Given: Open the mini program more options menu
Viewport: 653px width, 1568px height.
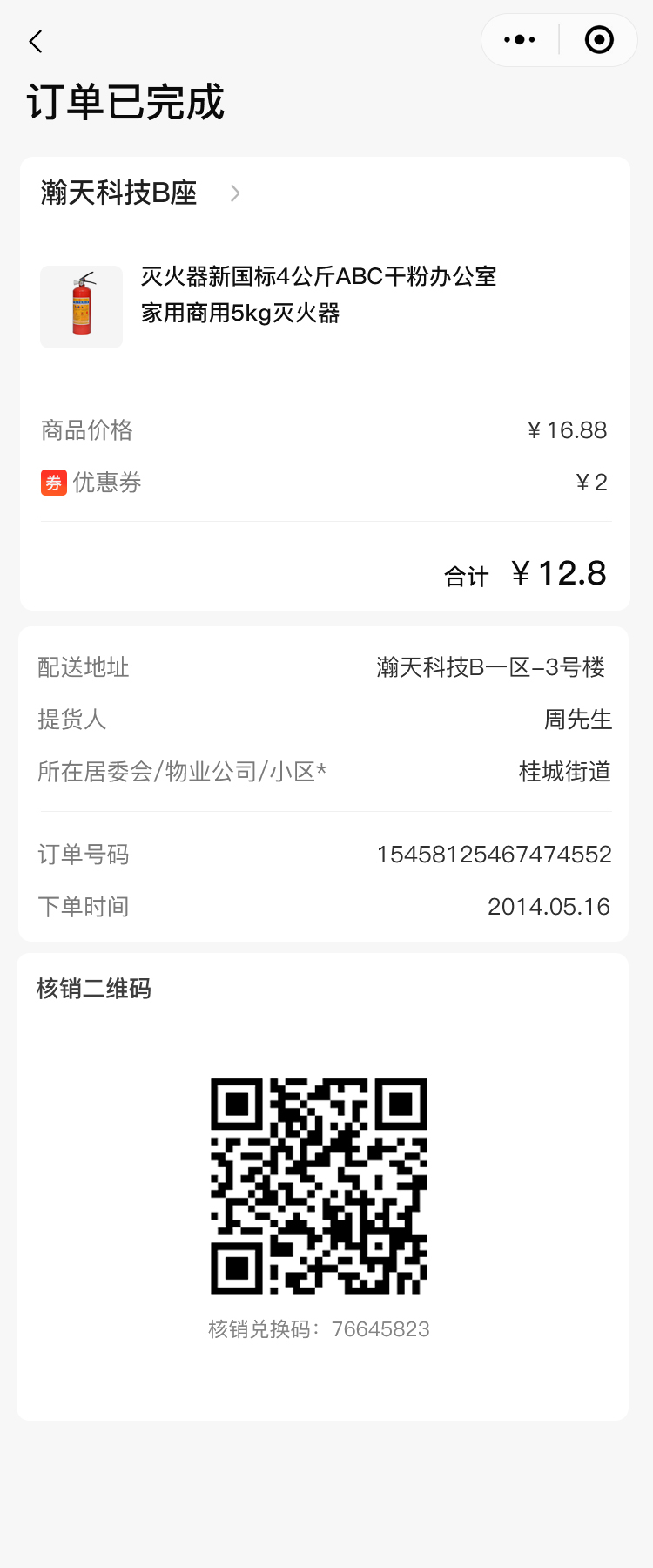Looking at the screenshot, I should 520,40.
